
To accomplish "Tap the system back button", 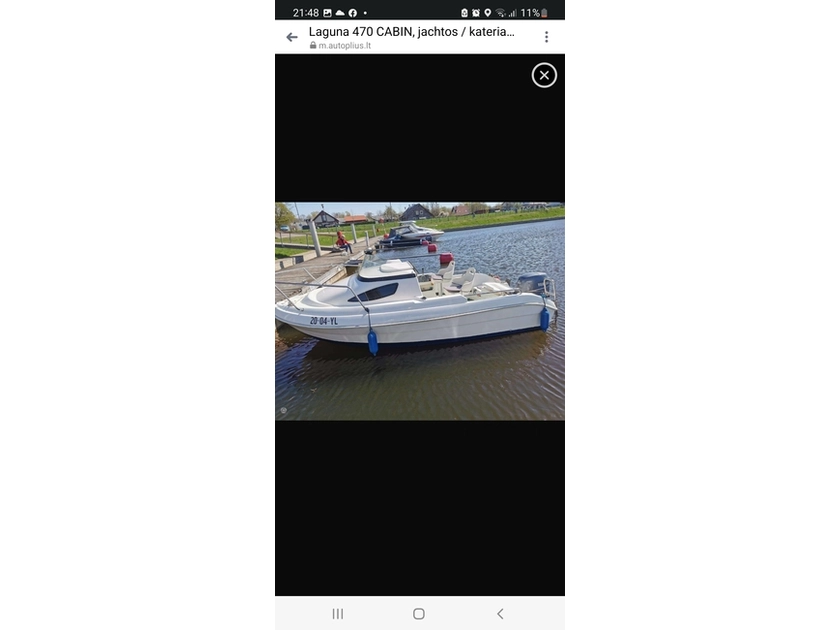I will [x=500, y=614].
